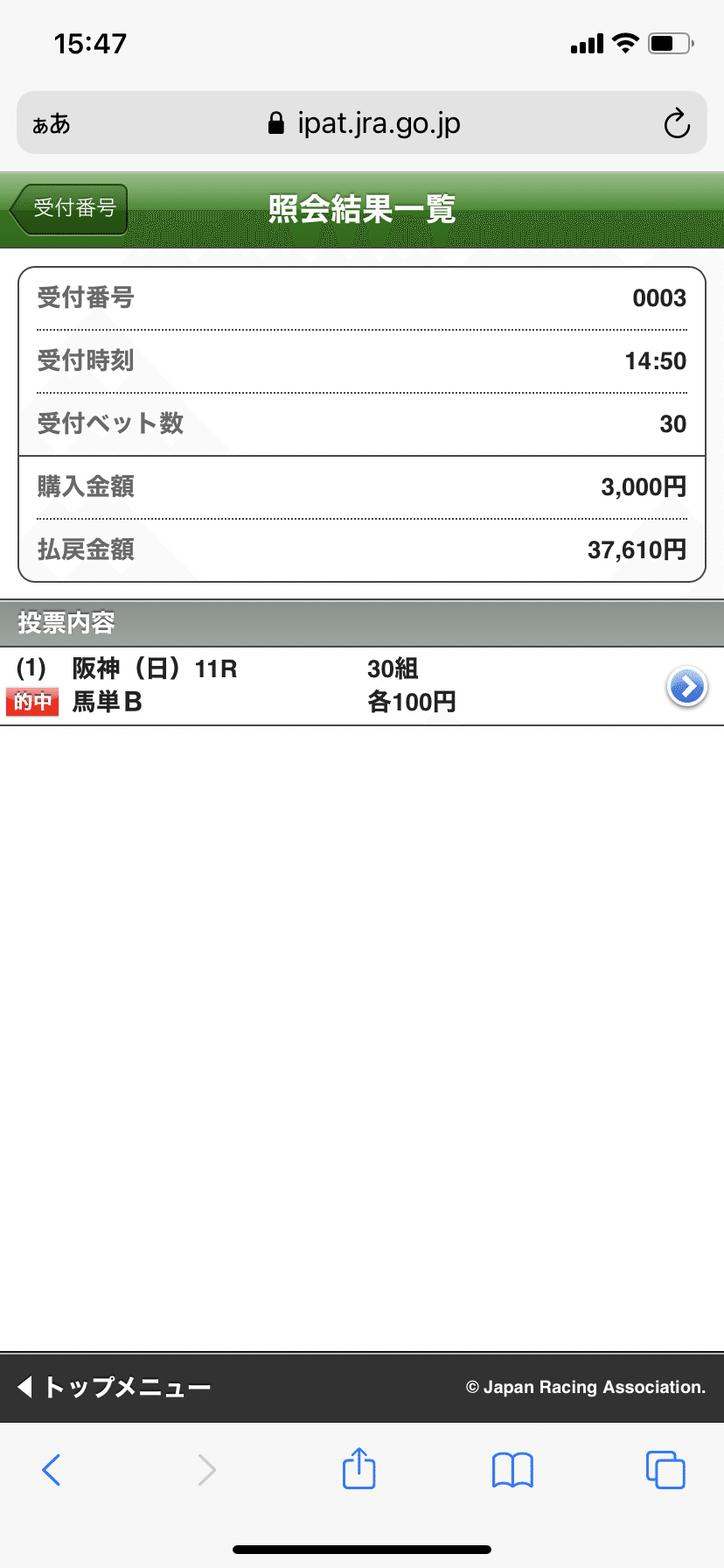Tap Safari's forward navigation arrow

pos(205,1470)
